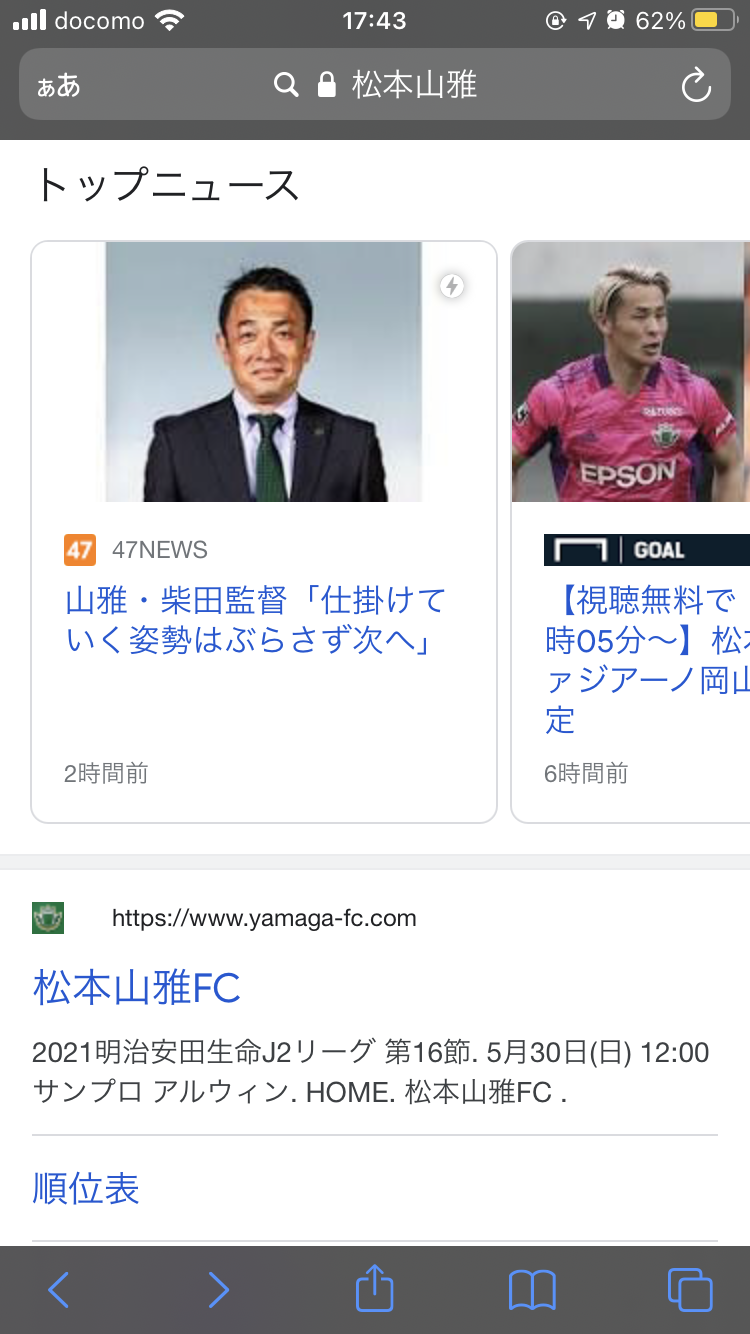The image size is (750, 1334).
Task: Show all open tabs
Action: click(689, 1290)
